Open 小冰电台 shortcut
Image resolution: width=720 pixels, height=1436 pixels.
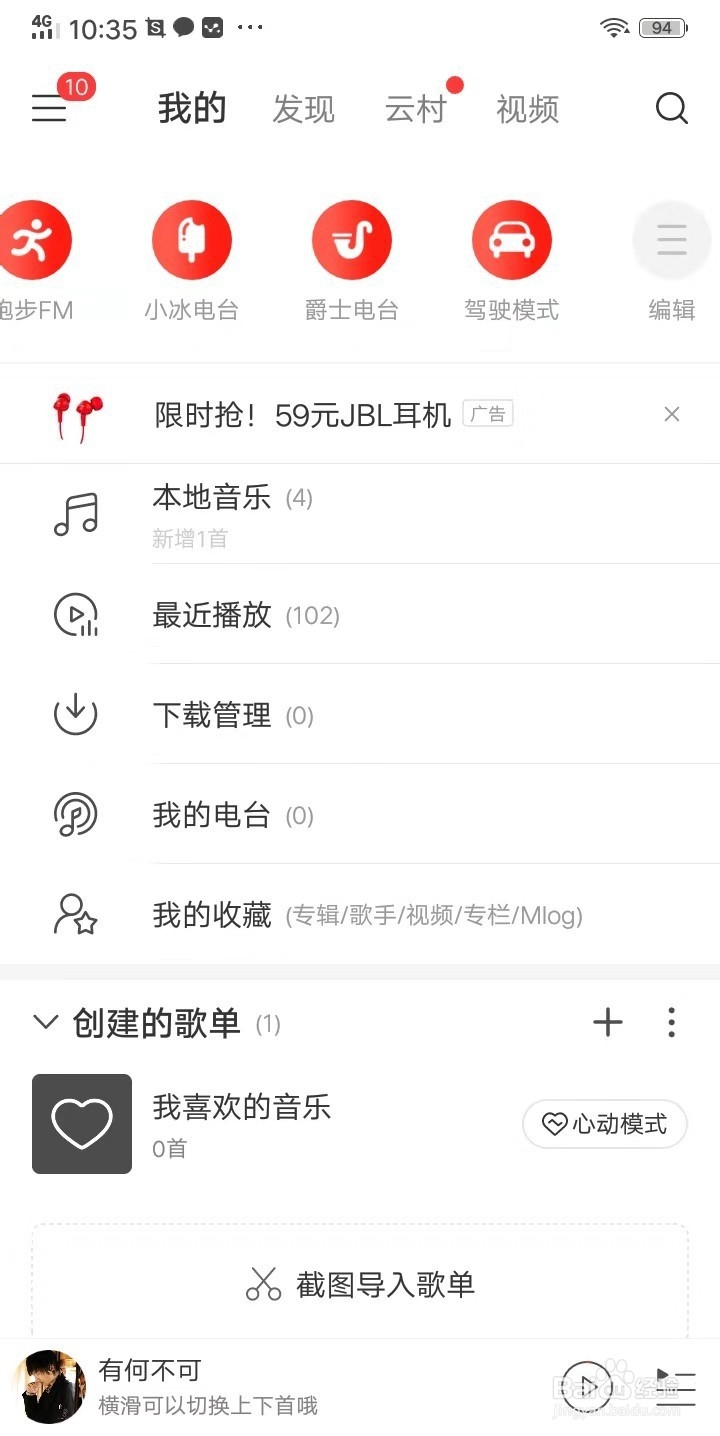[x=191, y=241]
